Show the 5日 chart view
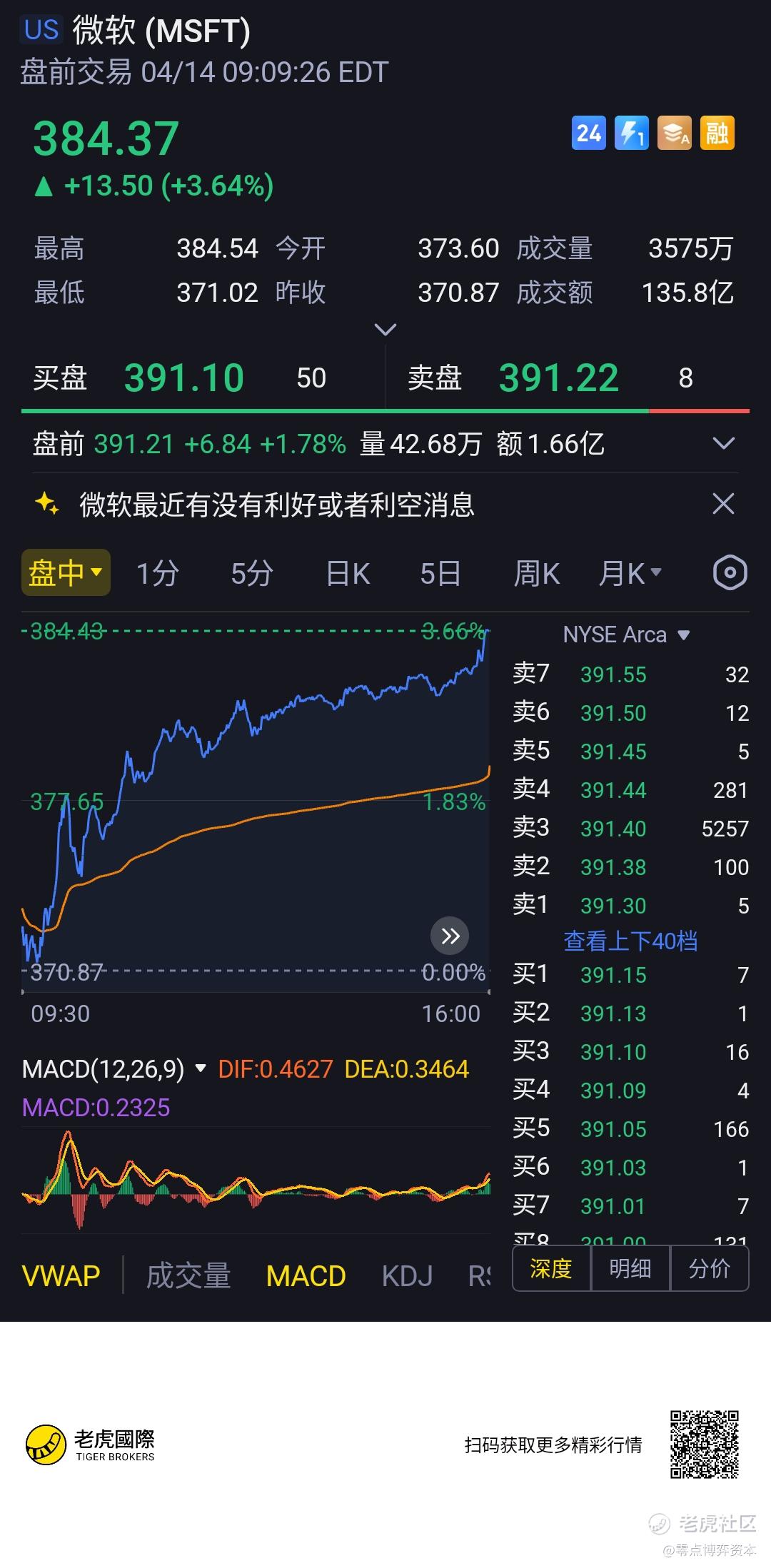 440,573
